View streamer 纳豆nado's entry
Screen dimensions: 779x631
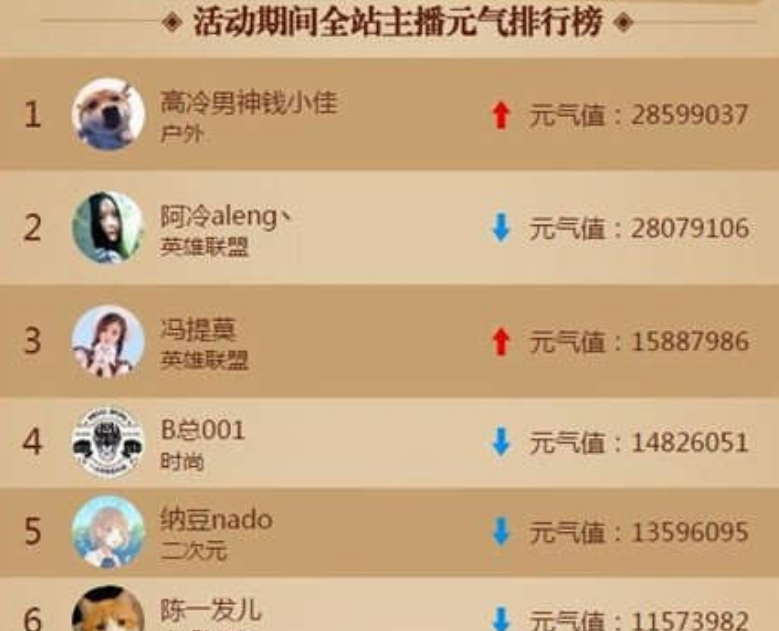click(216, 520)
